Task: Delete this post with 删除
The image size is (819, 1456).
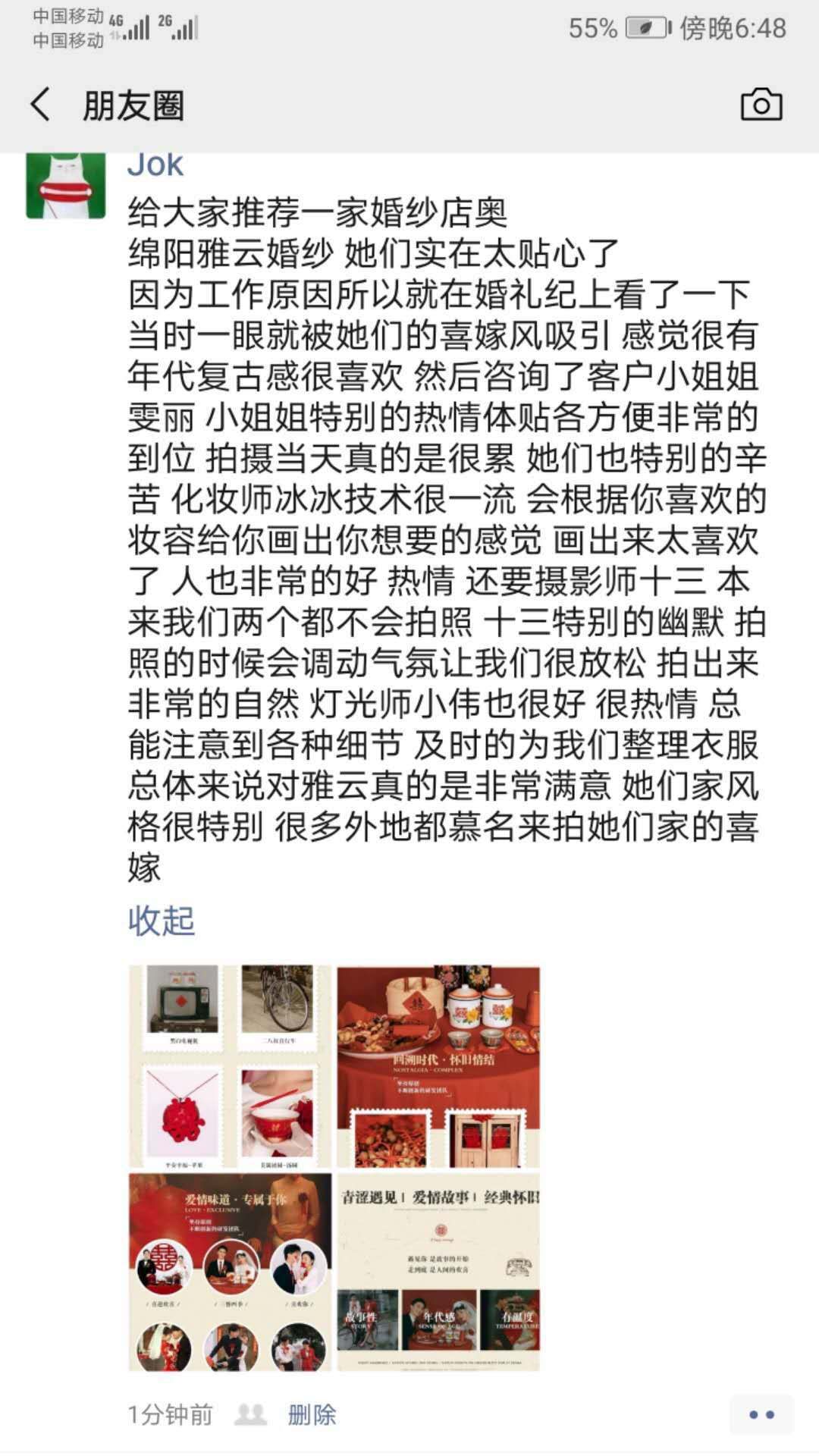Action: [x=312, y=1414]
